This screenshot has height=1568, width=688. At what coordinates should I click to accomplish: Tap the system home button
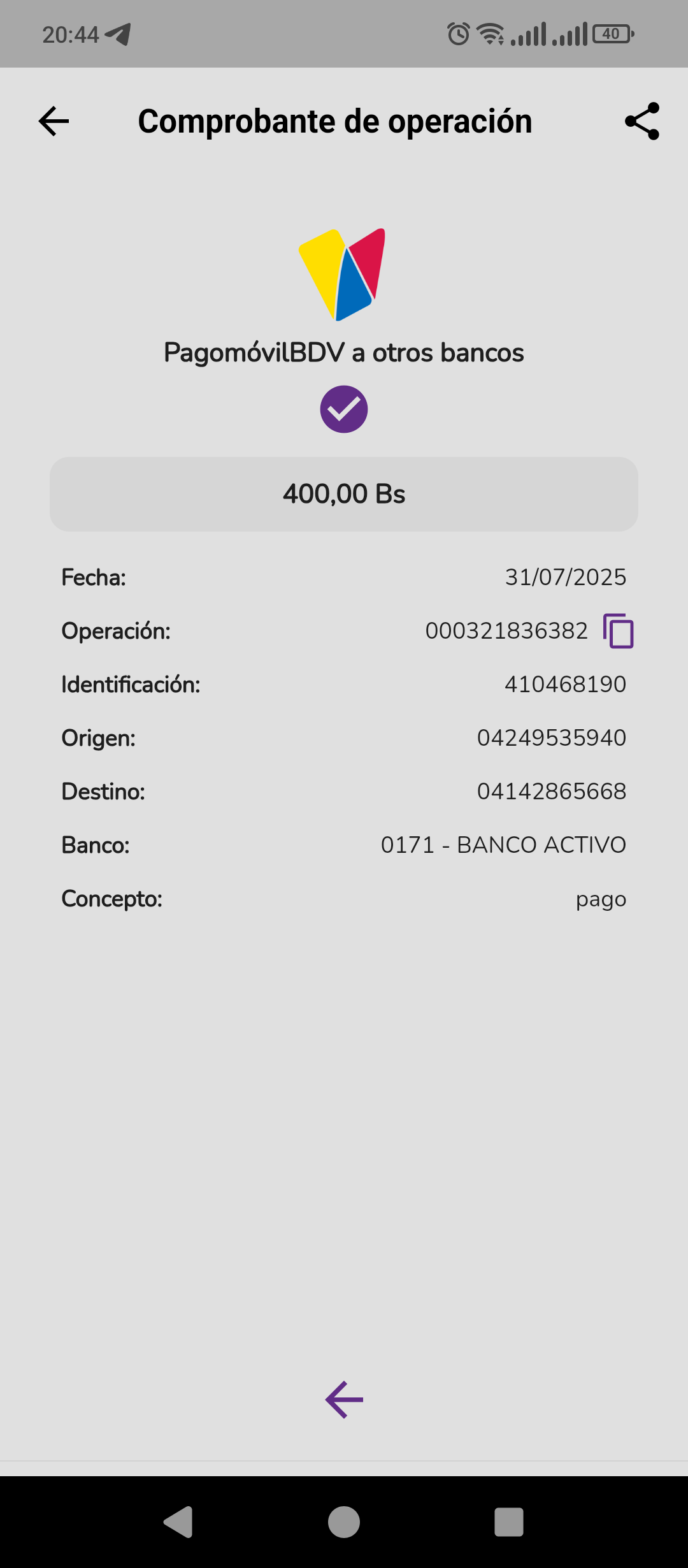(344, 1522)
